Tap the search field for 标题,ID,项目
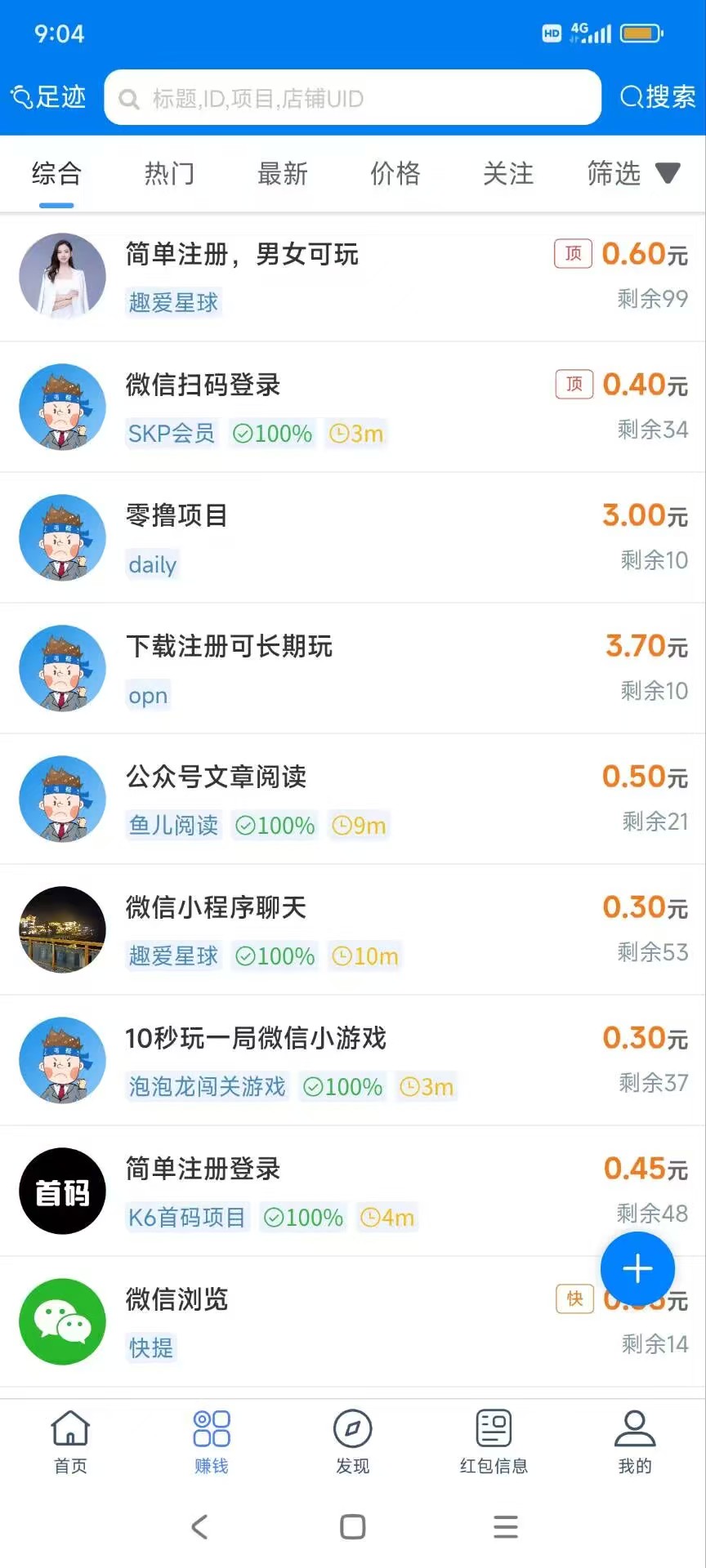This screenshot has width=706, height=1568. pyautogui.click(x=352, y=98)
